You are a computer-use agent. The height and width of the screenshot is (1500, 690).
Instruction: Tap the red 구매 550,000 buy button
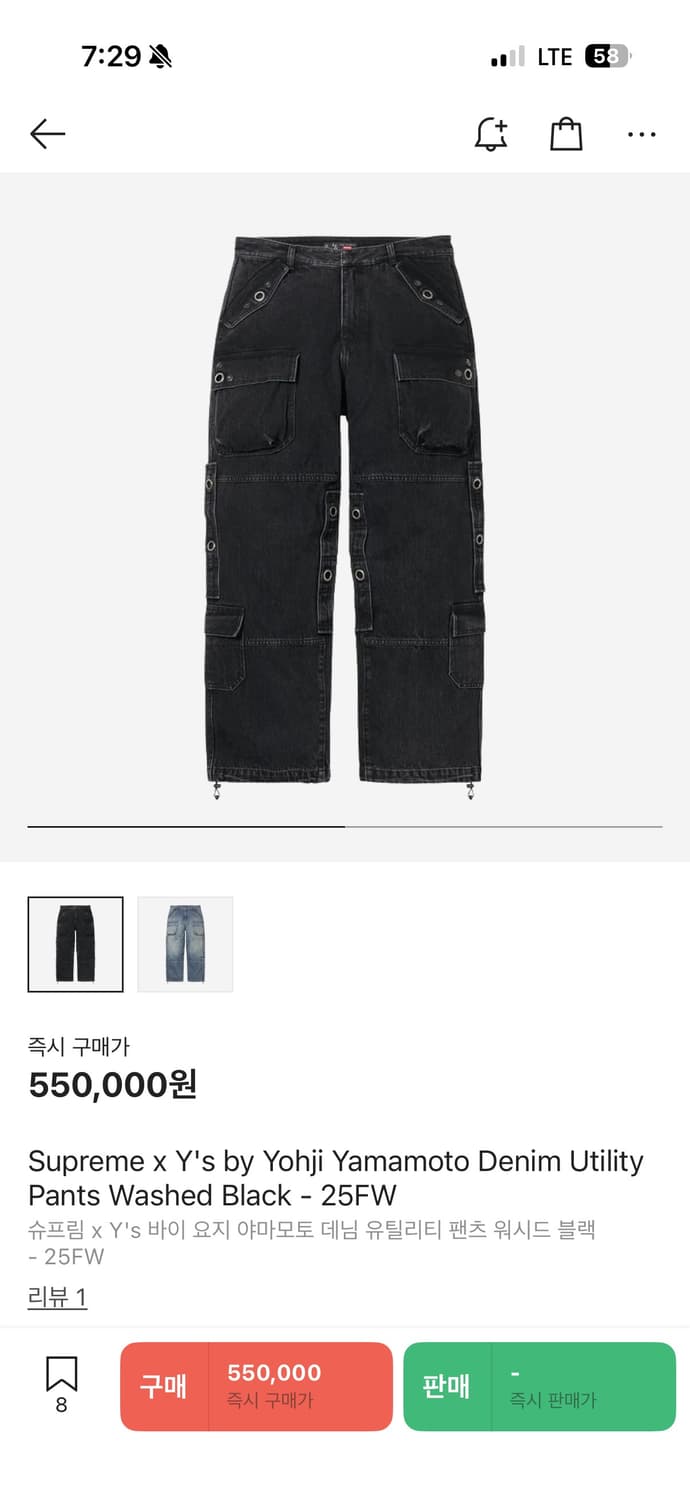(x=256, y=1386)
